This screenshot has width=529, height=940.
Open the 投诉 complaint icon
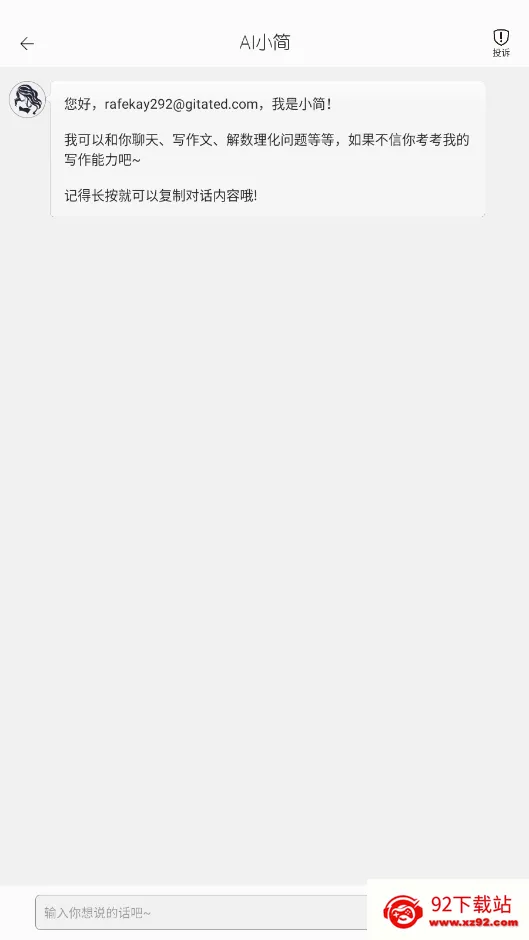(x=501, y=43)
